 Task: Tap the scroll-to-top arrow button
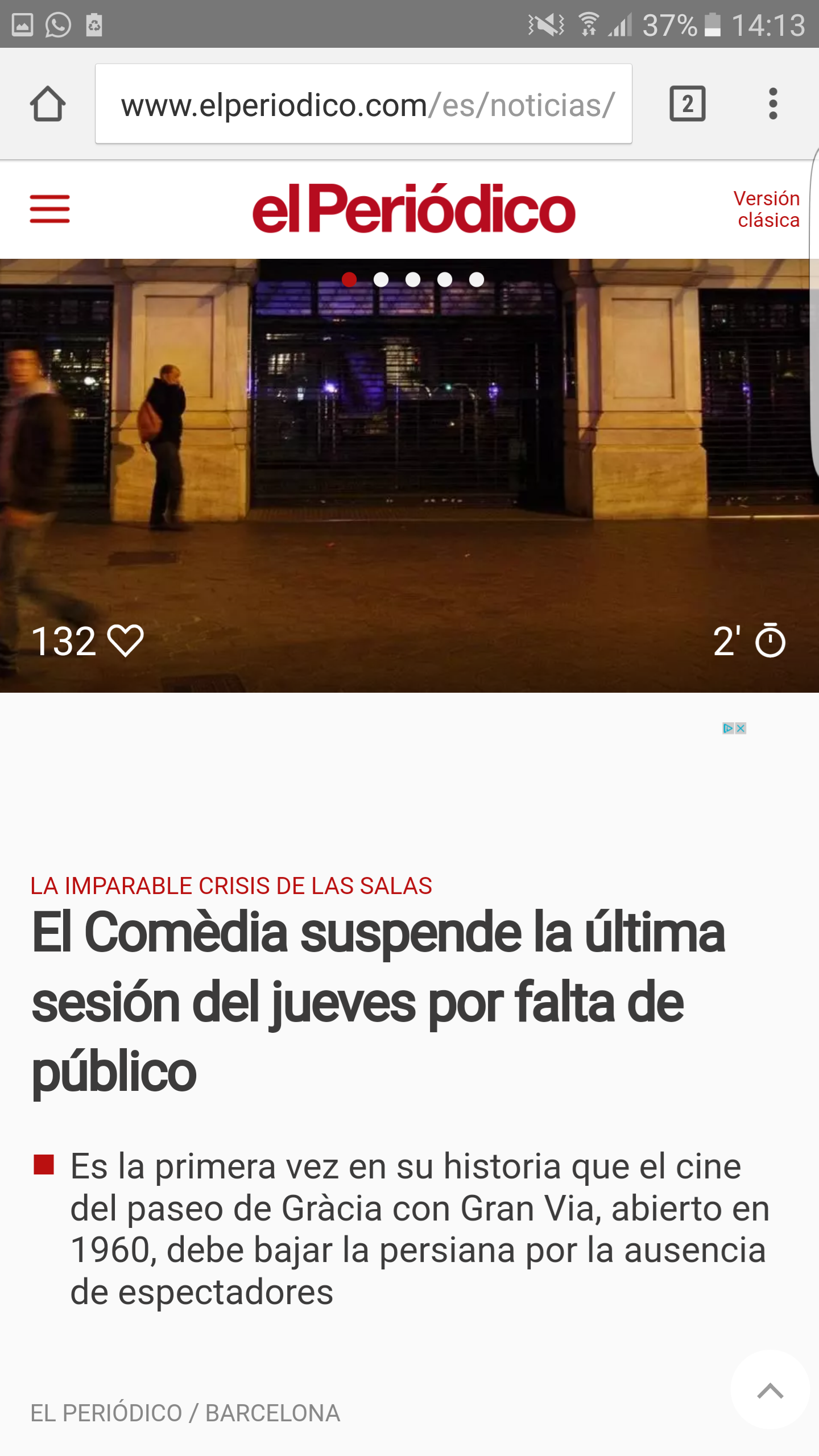(770, 1391)
